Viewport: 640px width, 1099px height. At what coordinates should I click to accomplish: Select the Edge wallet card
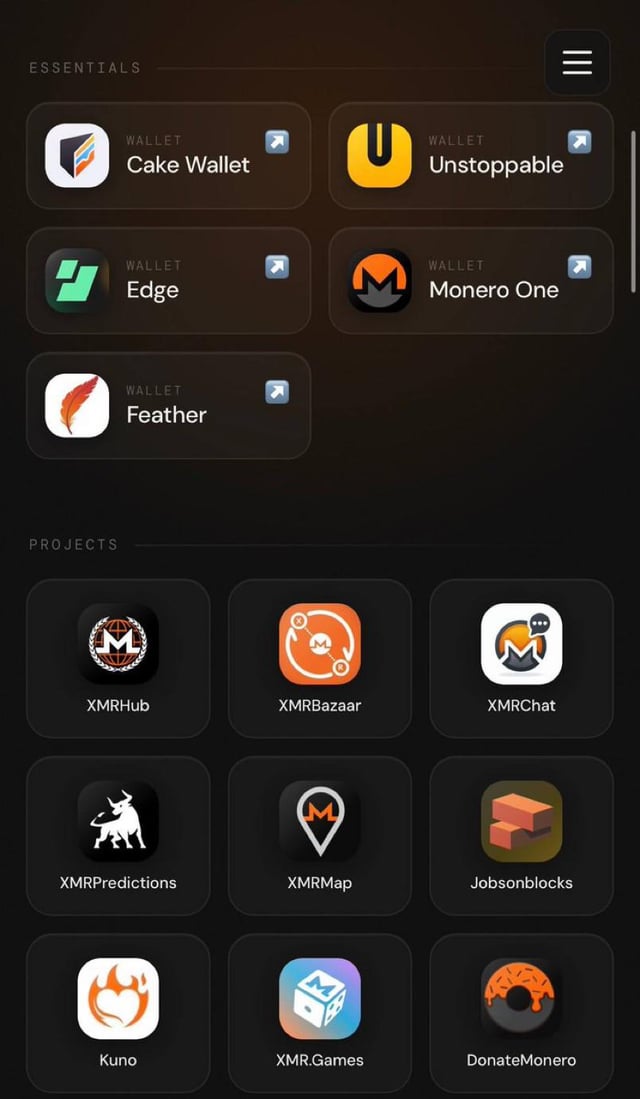coord(168,280)
